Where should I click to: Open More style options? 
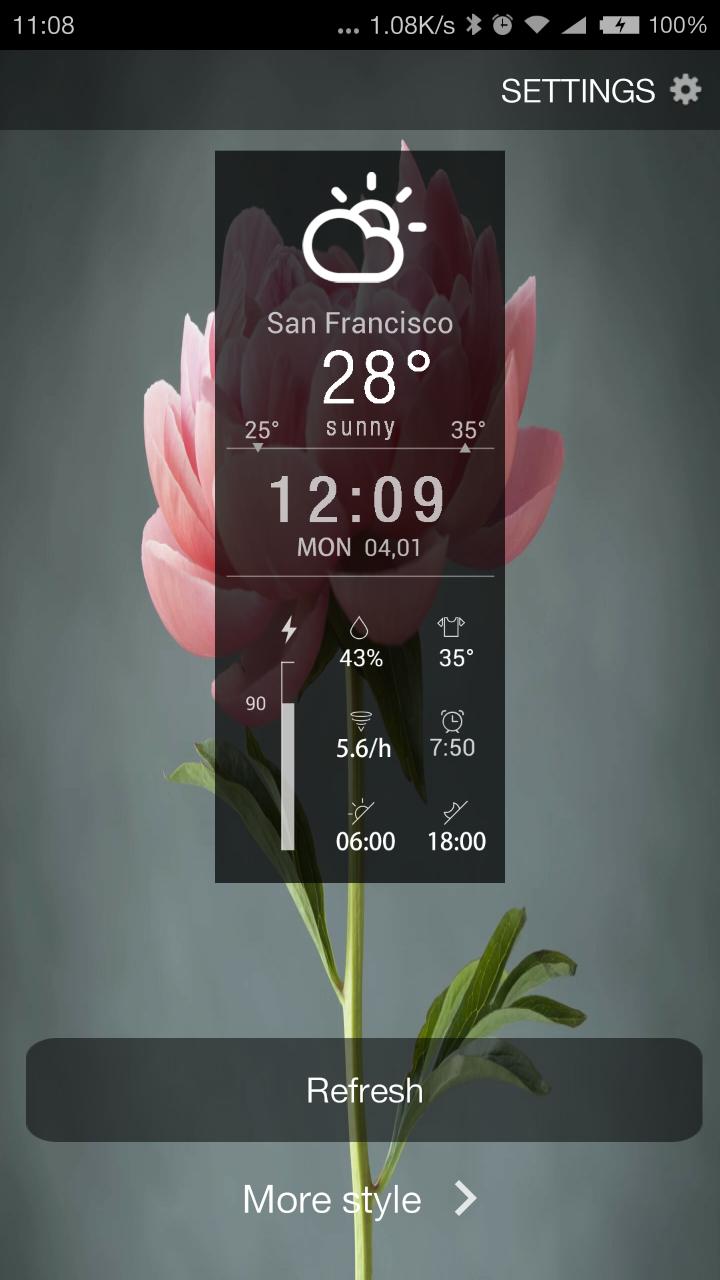click(x=360, y=1199)
